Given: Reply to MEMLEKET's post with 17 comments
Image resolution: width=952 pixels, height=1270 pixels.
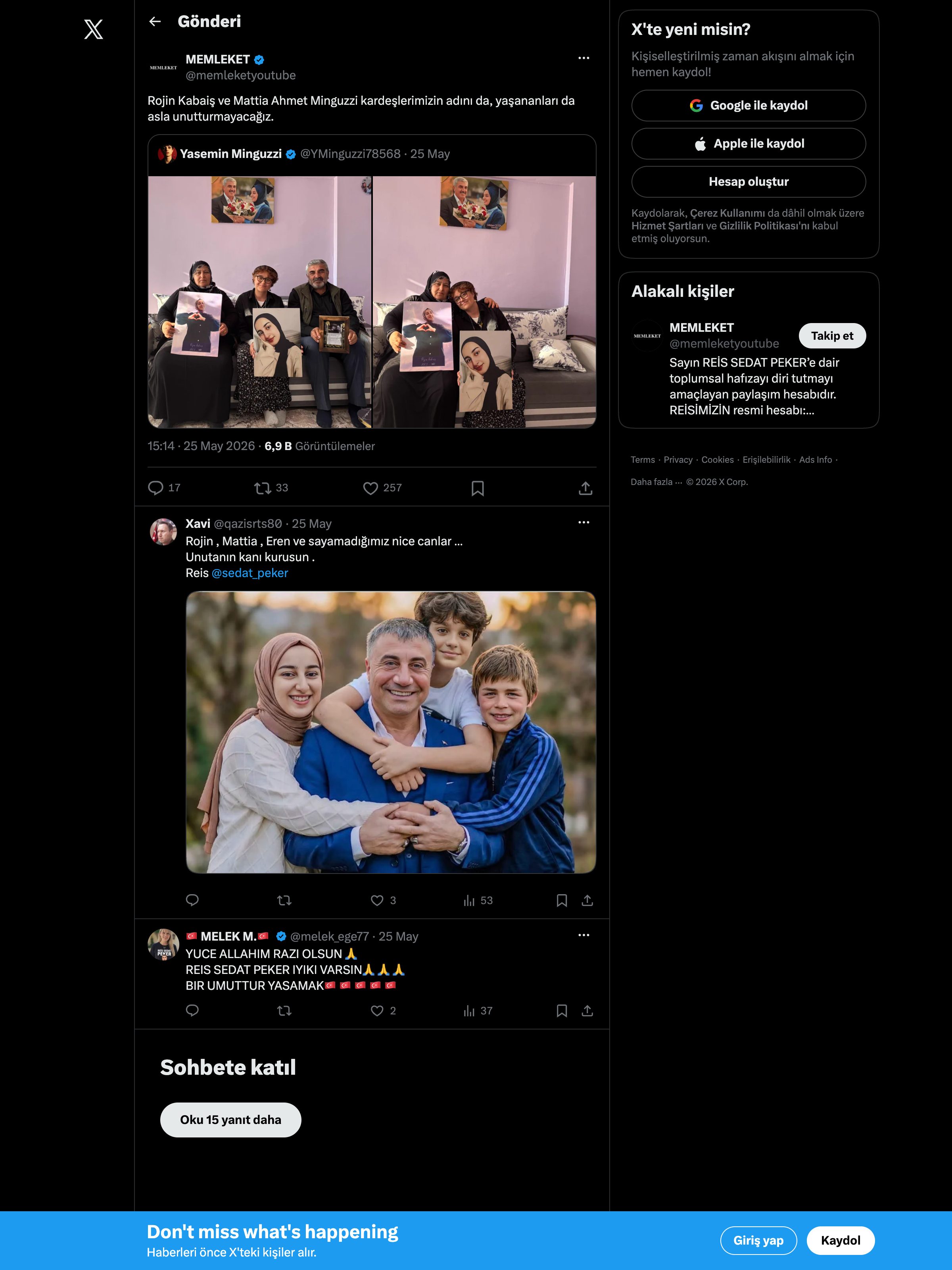Looking at the screenshot, I should coord(164,488).
